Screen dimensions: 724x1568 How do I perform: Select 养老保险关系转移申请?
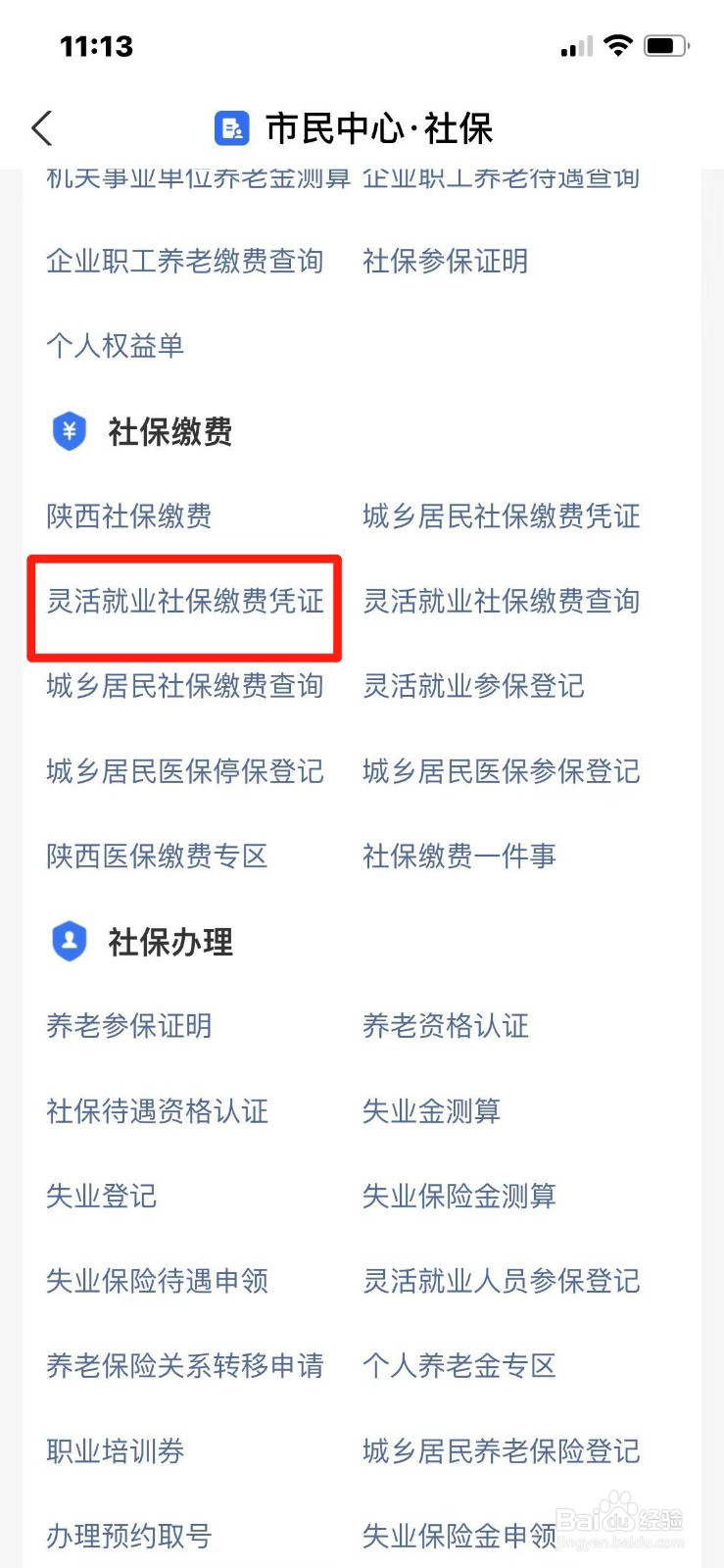tap(185, 1365)
